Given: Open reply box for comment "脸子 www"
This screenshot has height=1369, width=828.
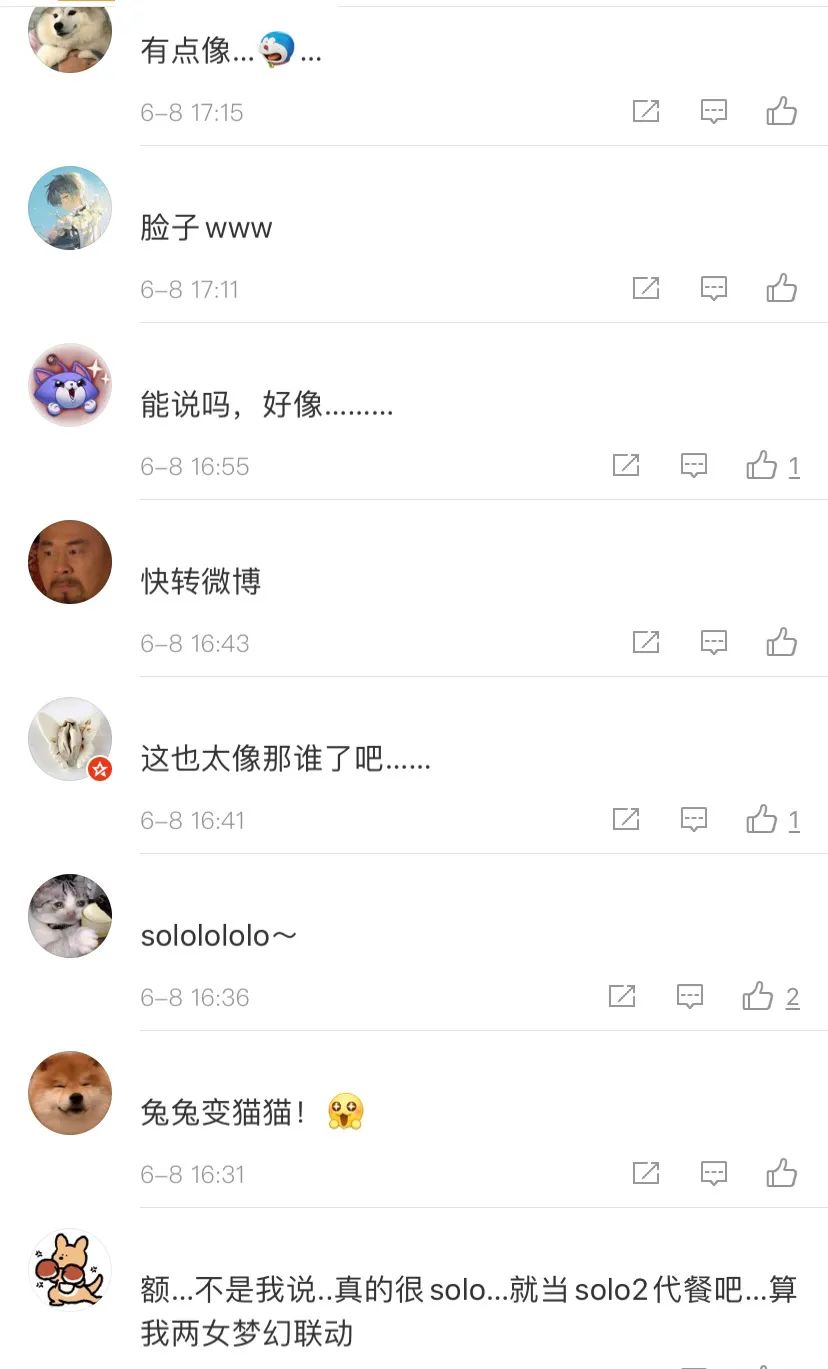Looking at the screenshot, I should (x=714, y=288).
